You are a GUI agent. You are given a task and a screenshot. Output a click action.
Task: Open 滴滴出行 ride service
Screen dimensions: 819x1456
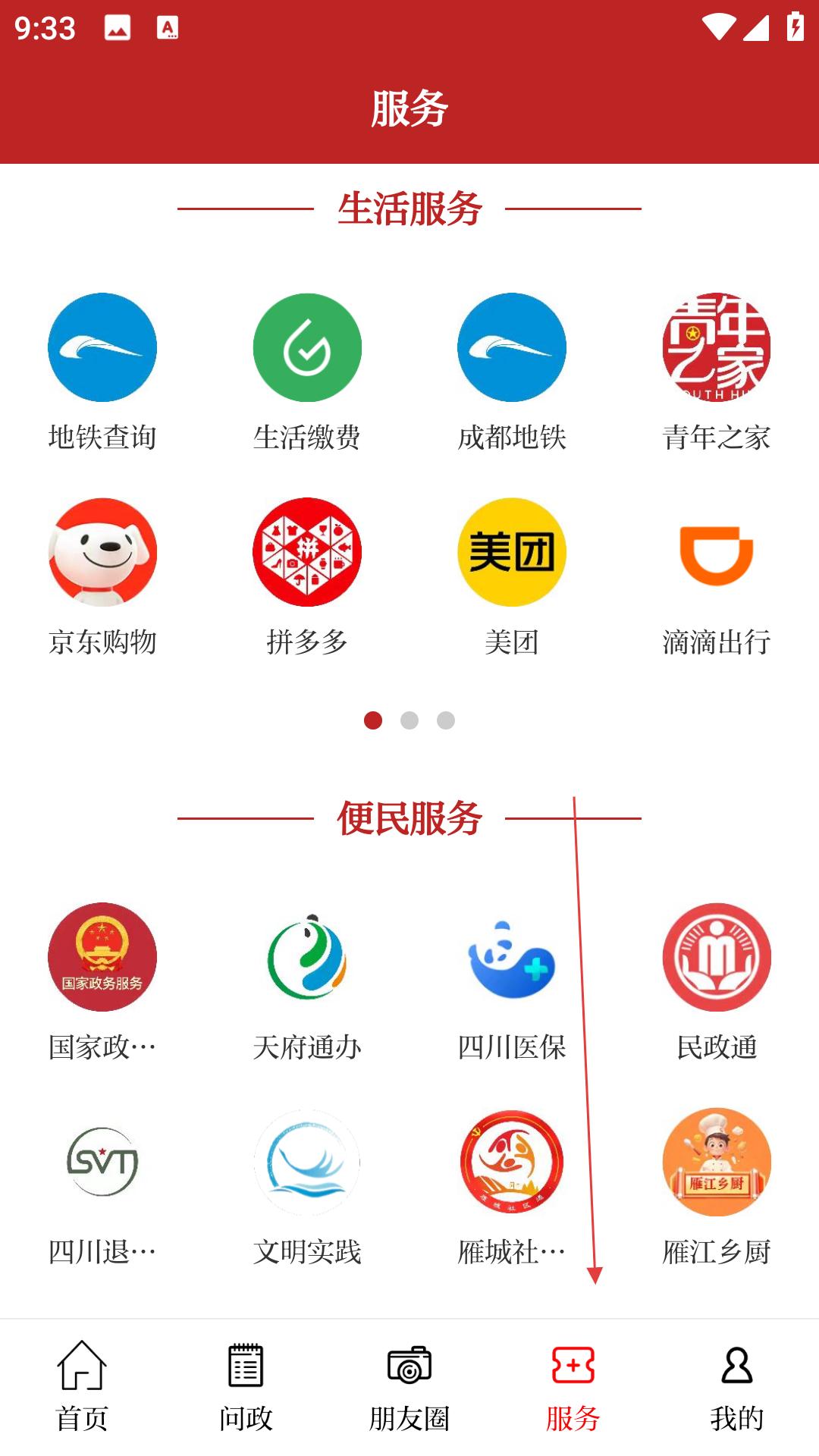(x=717, y=553)
